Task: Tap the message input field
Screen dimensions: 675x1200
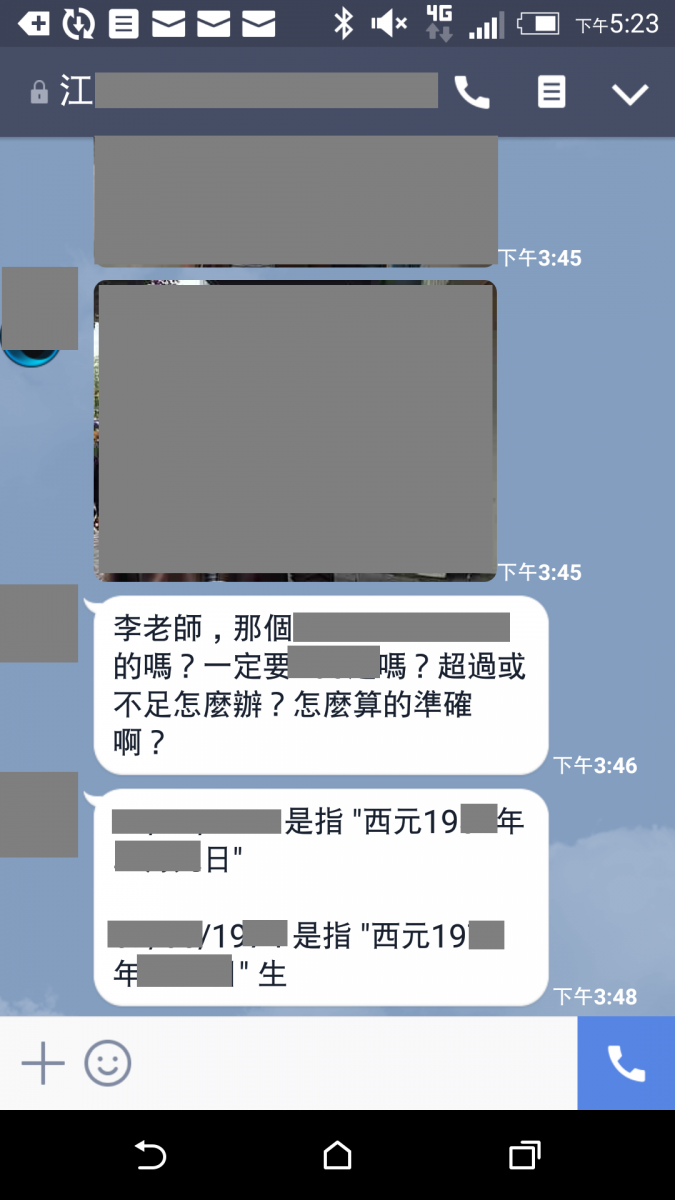Action: point(350,1063)
